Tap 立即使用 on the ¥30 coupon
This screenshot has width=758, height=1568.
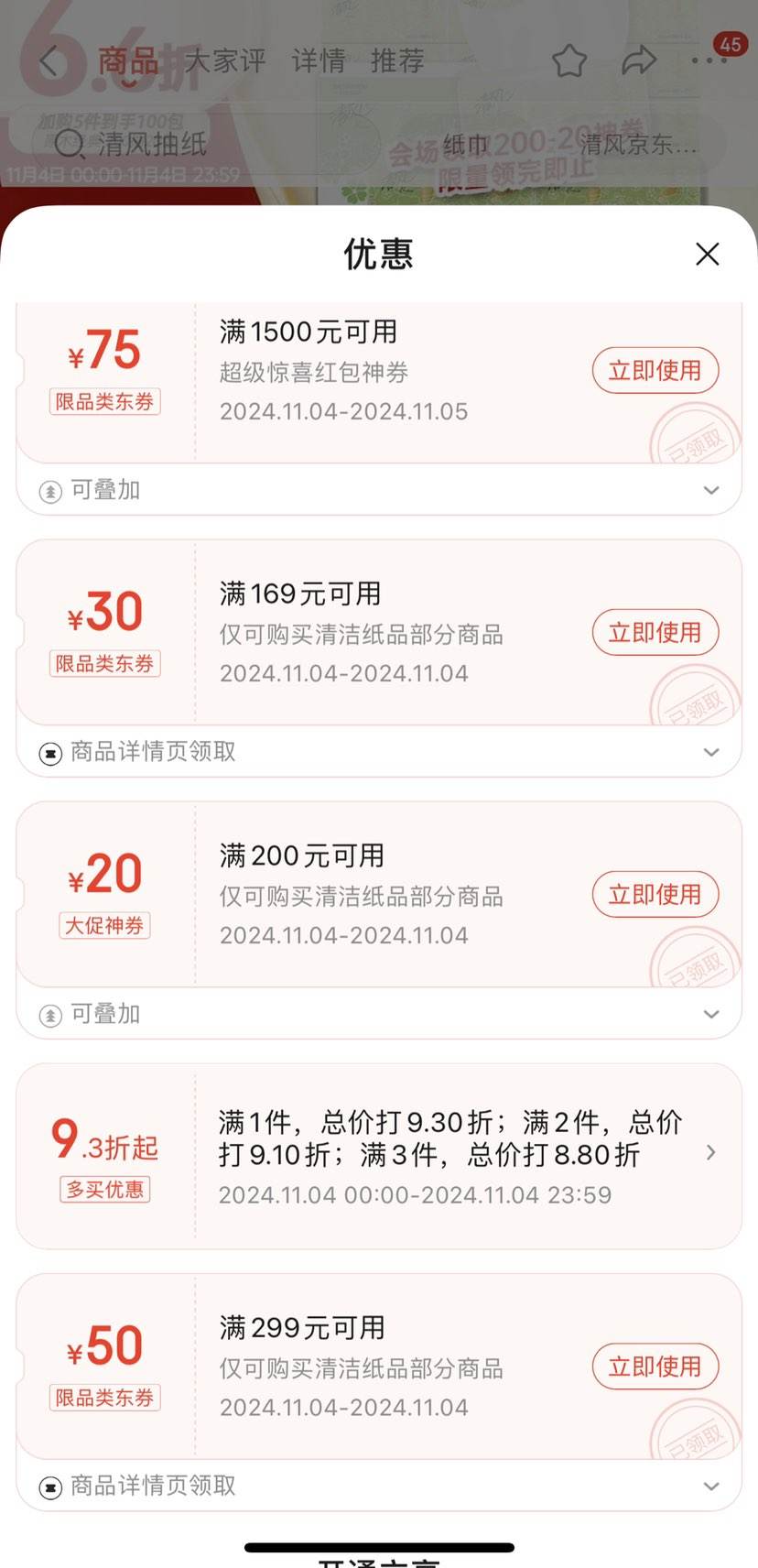pyautogui.click(x=655, y=633)
